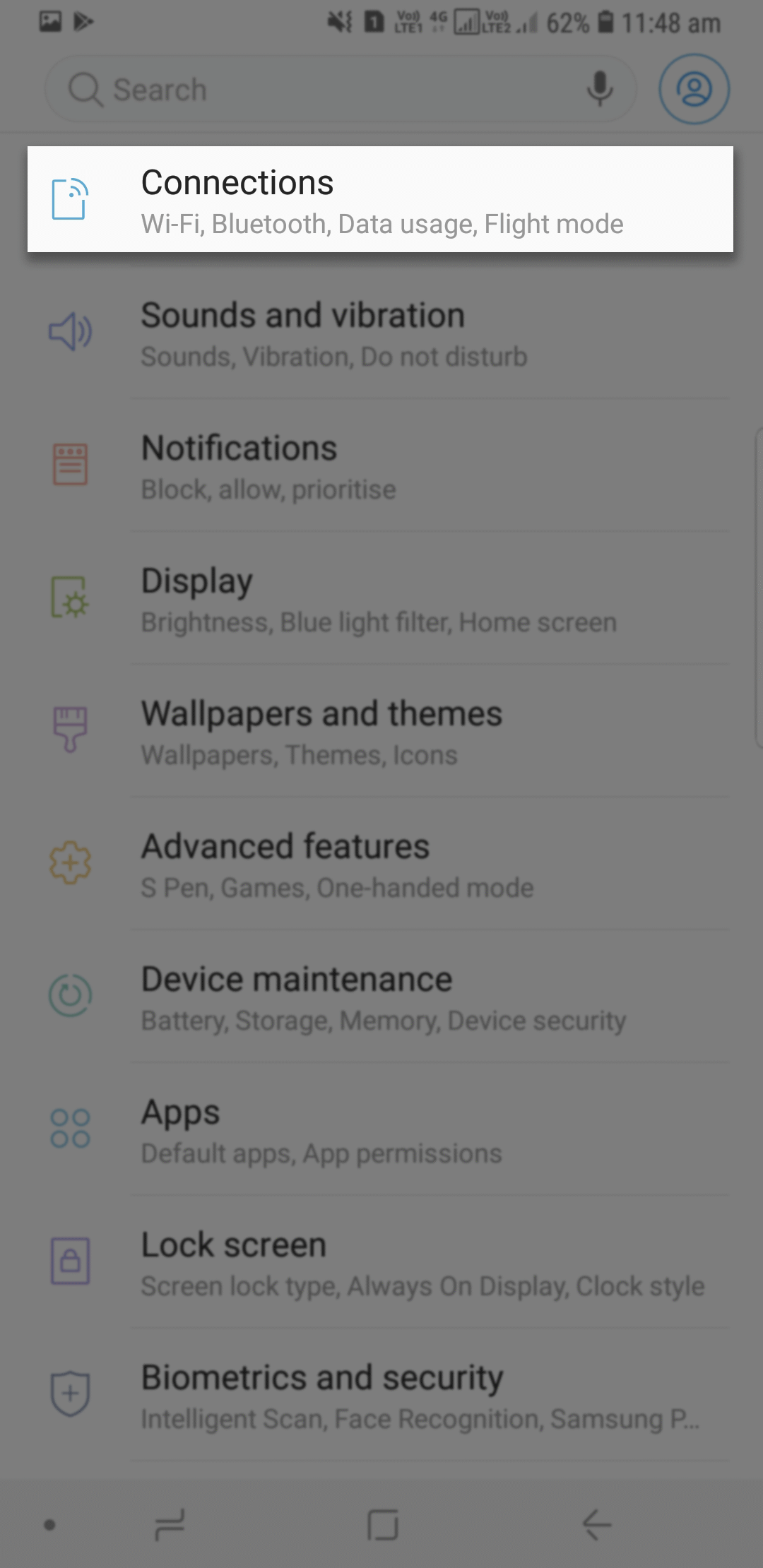Go to Device maintenance

(381, 997)
